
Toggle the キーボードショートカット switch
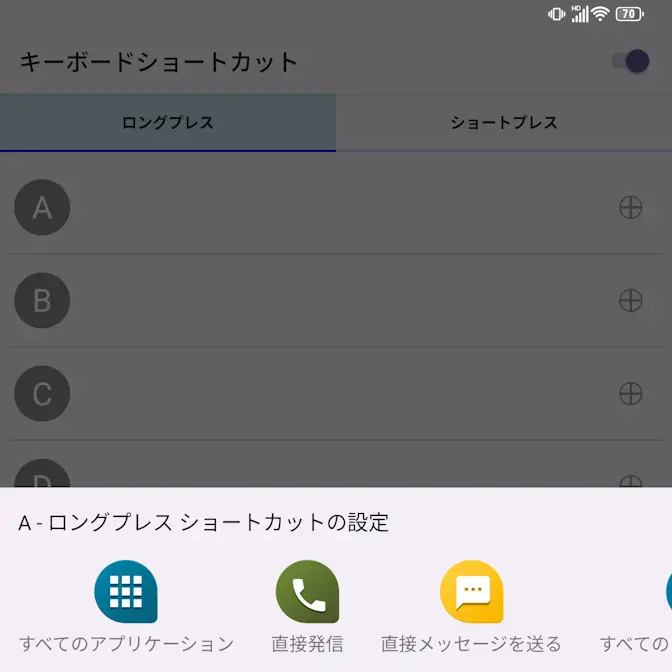(630, 62)
